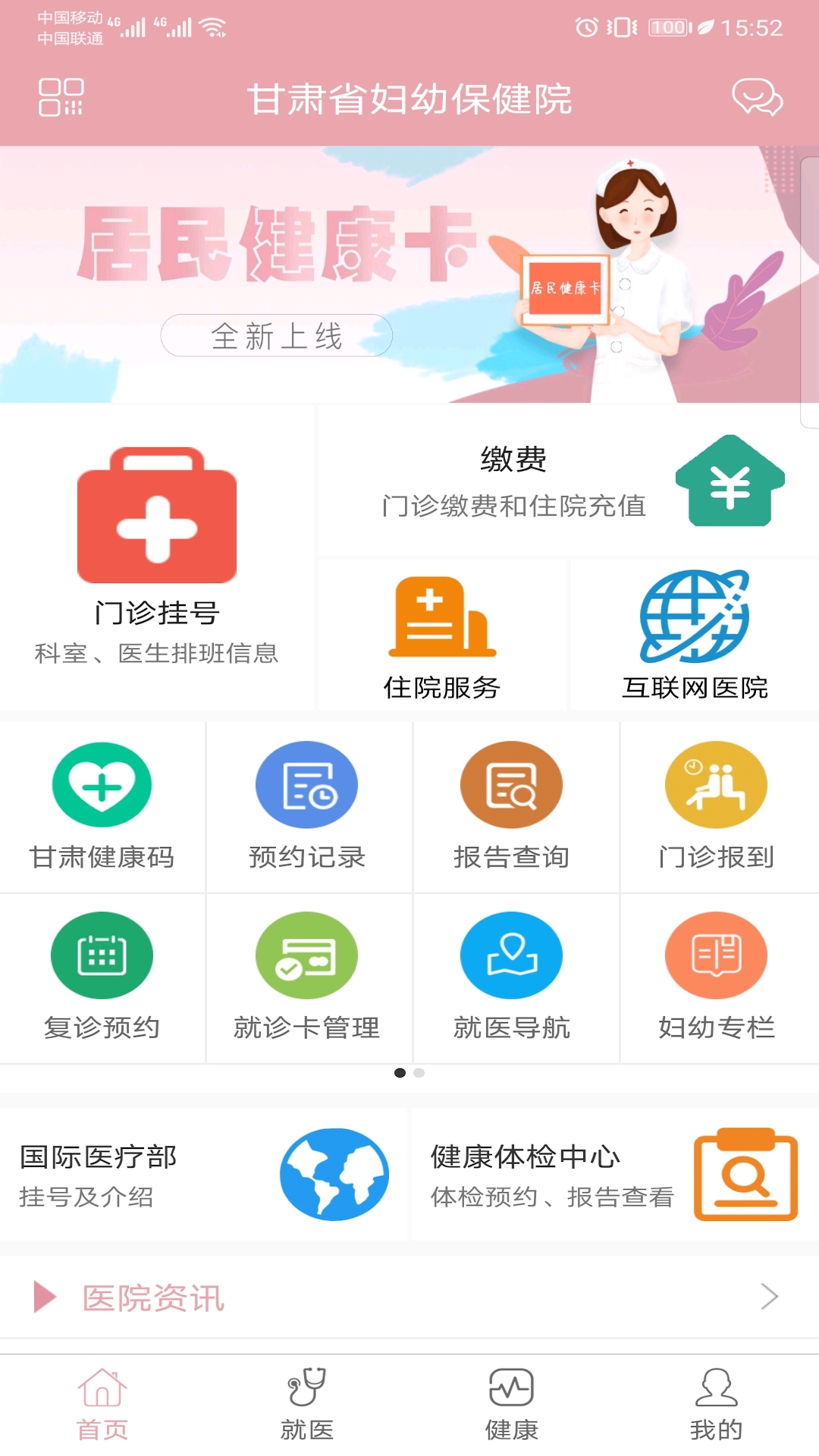Click the 就诊卡管理 card icon
This screenshot has height=1456, width=819.
click(x=306, y=955)
